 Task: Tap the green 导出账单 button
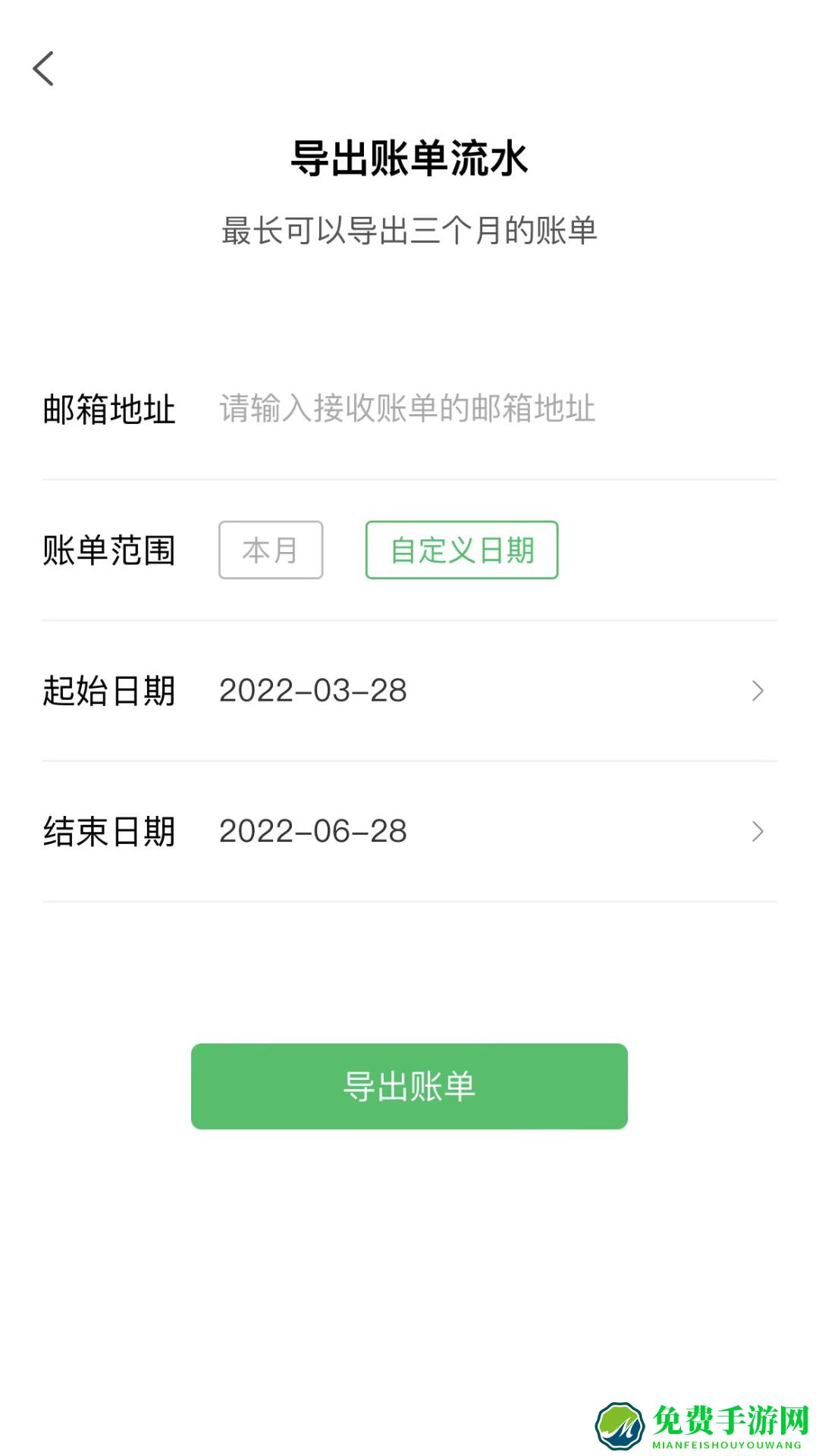[x=409, y=1086]
